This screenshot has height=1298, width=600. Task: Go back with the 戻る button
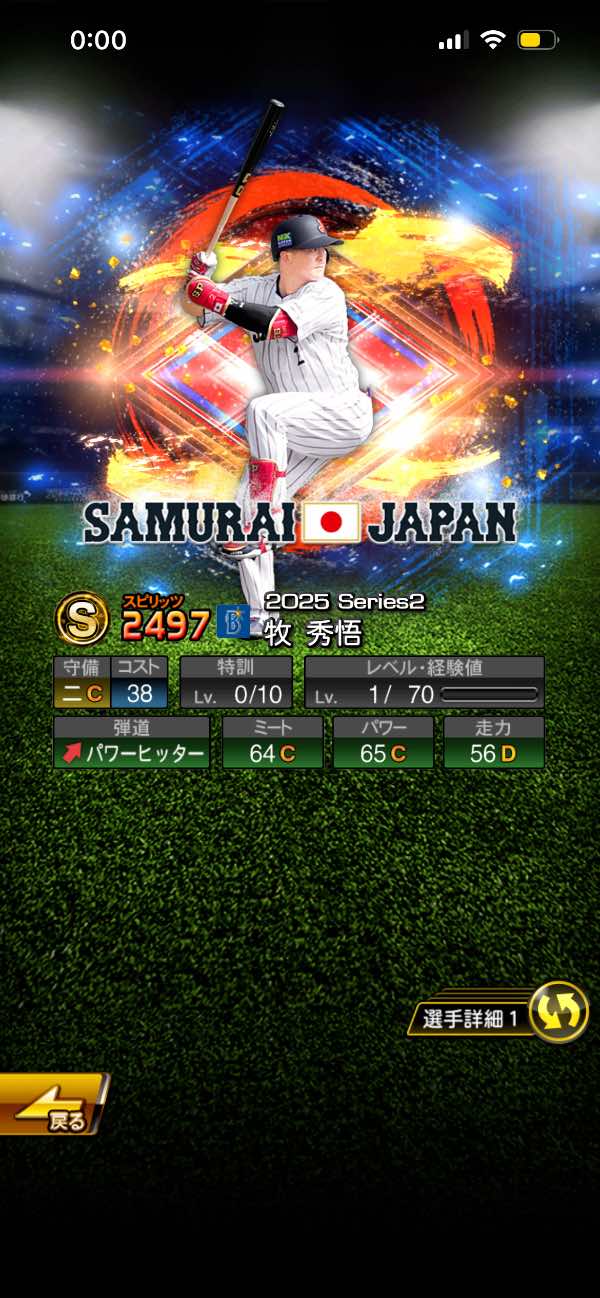click(52, 1105)
